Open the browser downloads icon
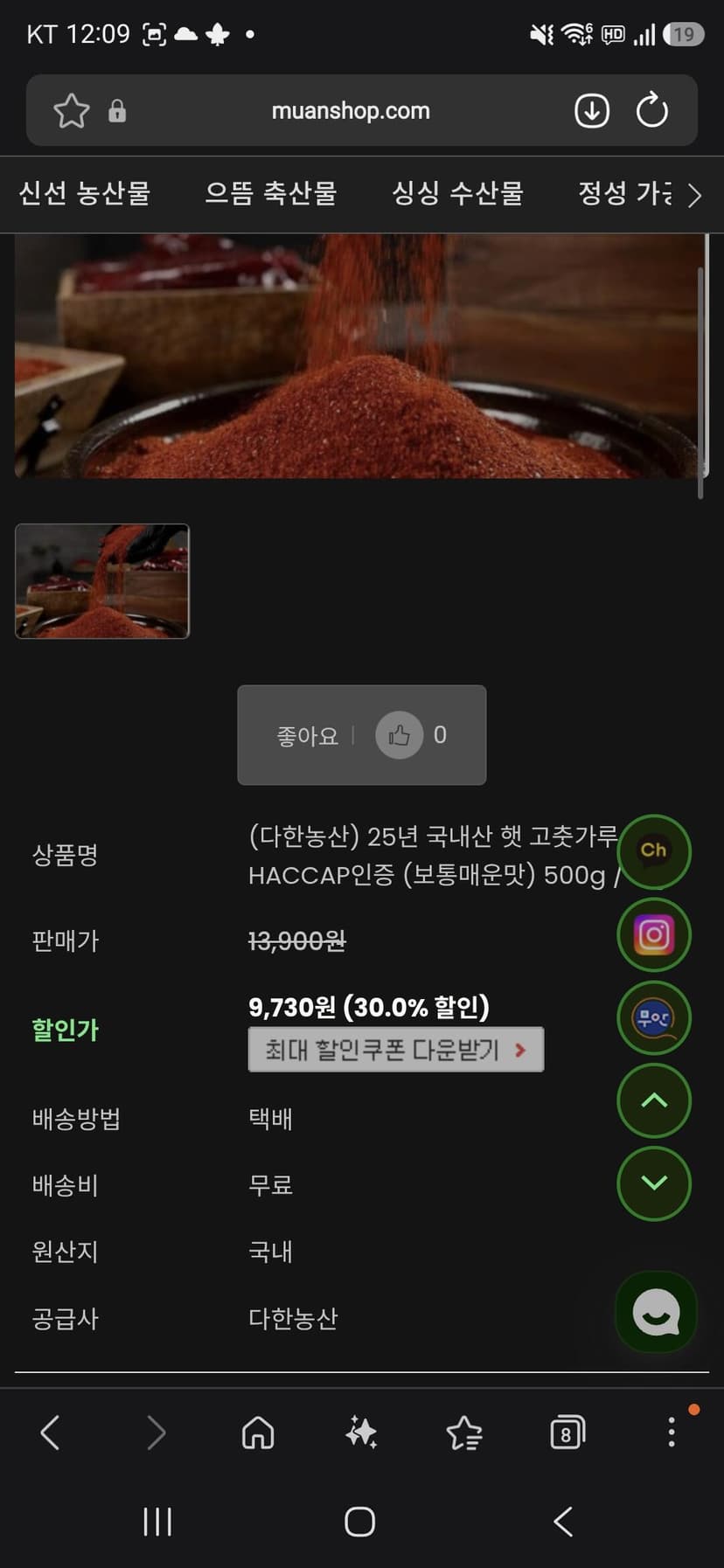Screen dimensions: 724x1568 click(x=592, y=111)
